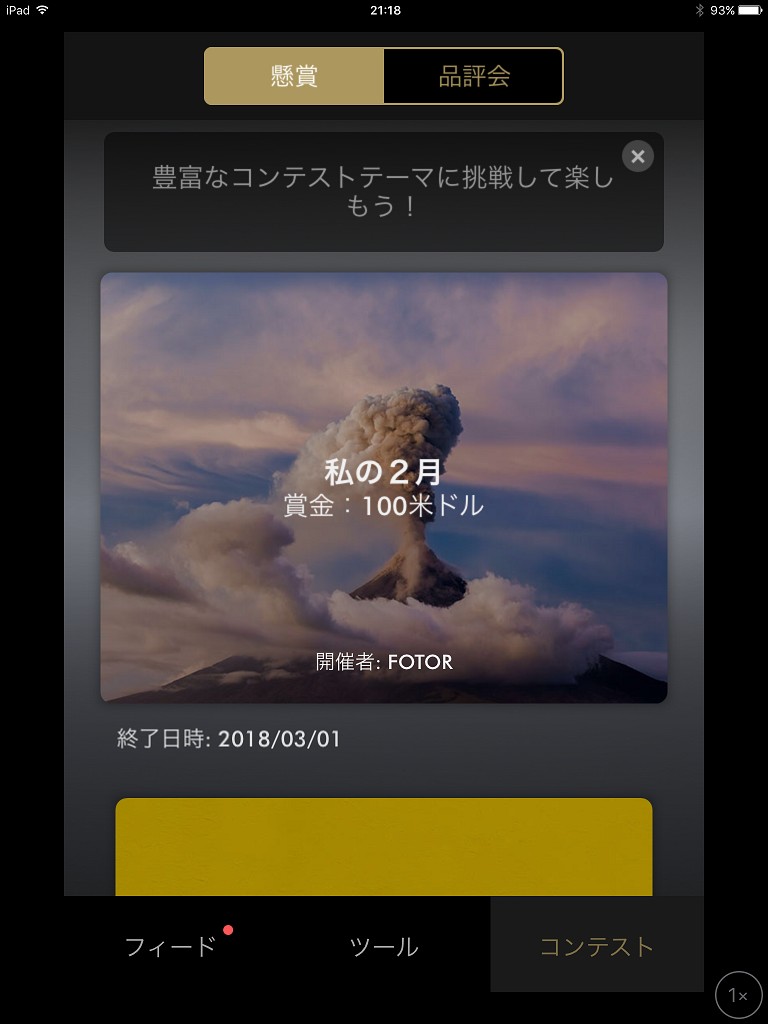This screenshot has height=1024, width=768.
Task: Switch to the 品評会 tab
Action: pos(473,76)
